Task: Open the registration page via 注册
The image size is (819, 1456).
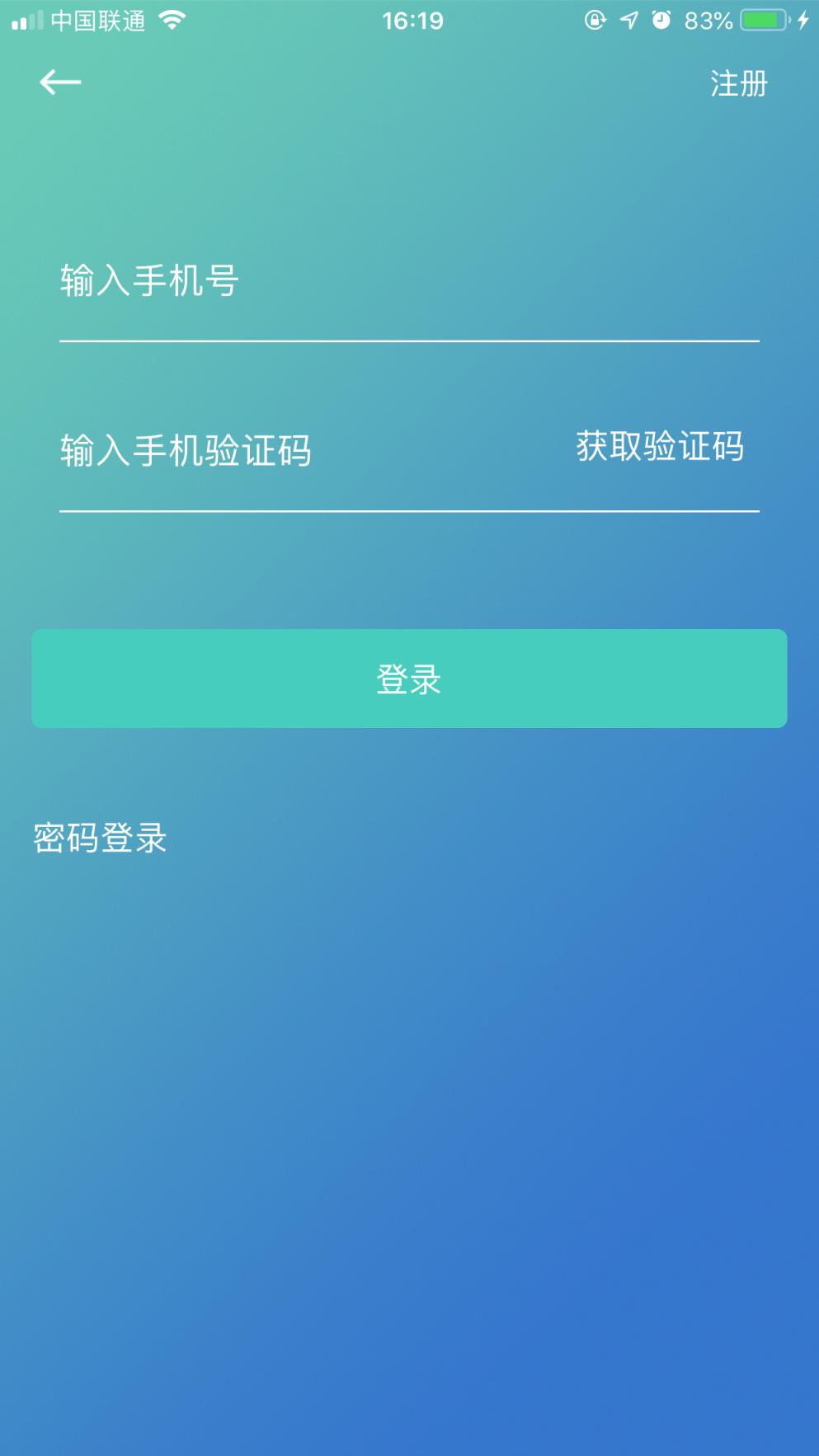Action: 740,82
